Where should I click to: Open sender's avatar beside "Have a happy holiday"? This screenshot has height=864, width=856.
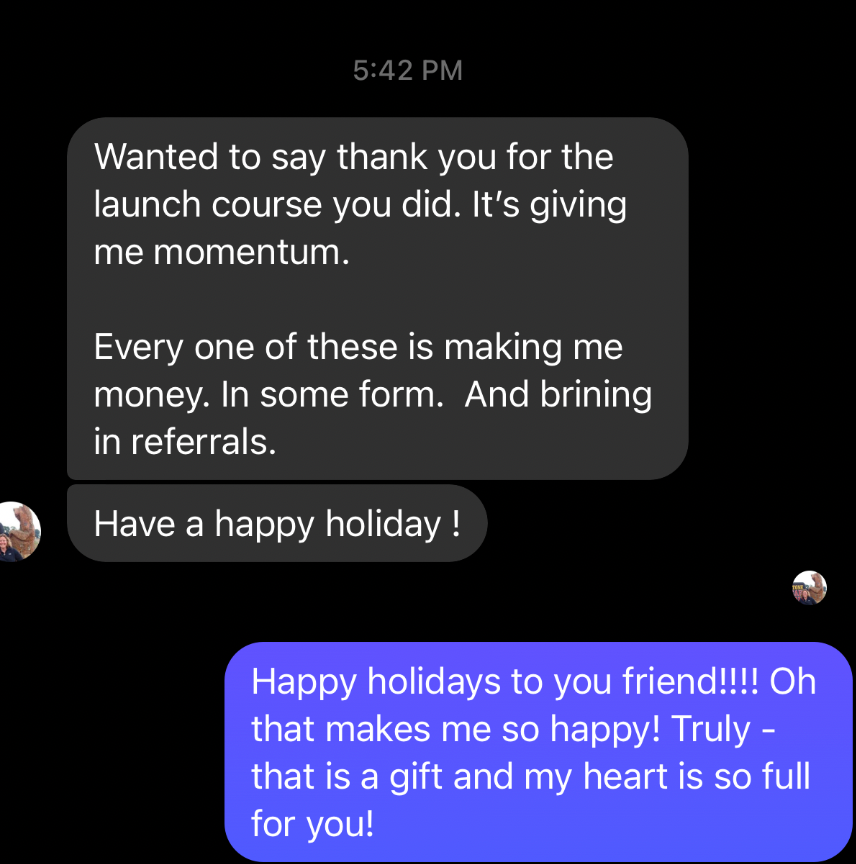[18, 530]
